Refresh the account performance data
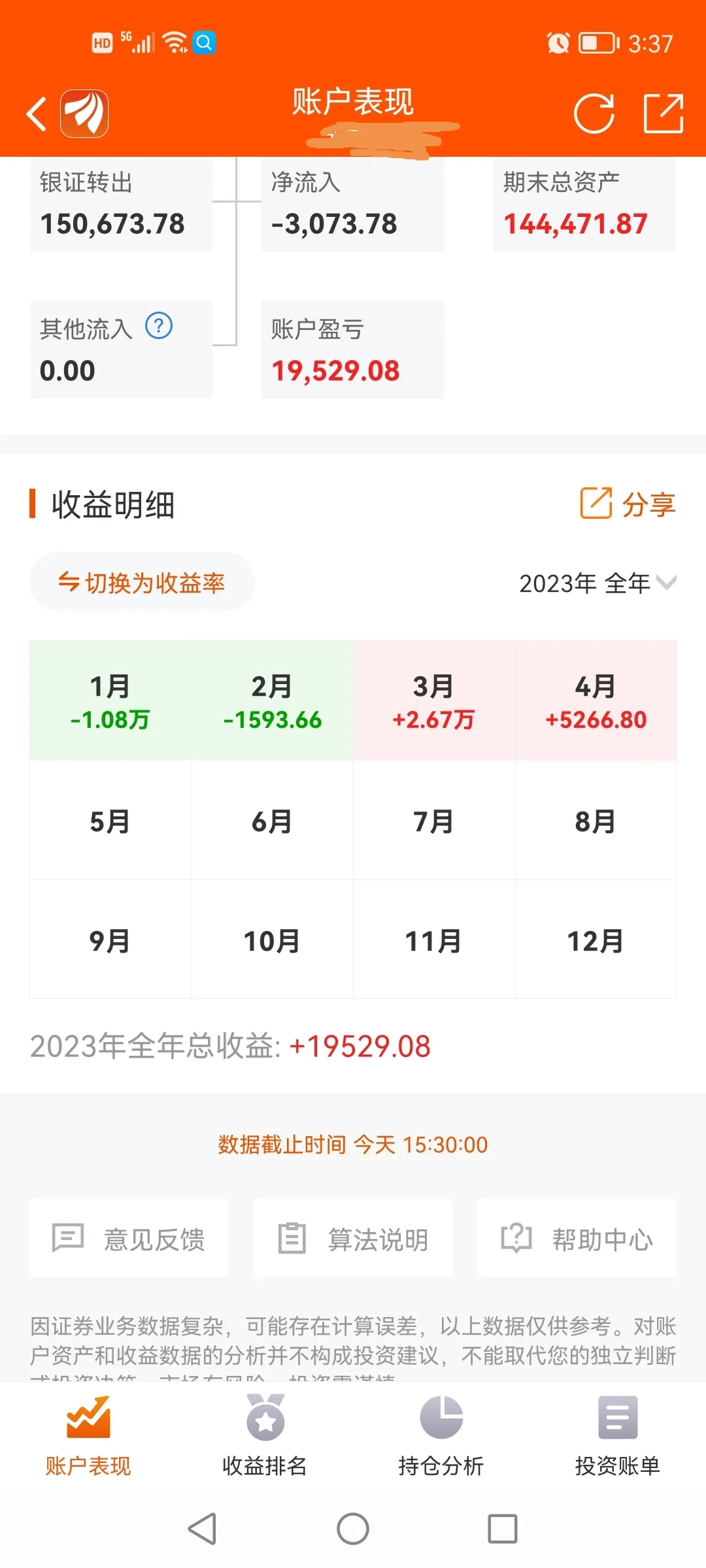The width and height of the screenshot is (706, 1568). tap(594, 114)
